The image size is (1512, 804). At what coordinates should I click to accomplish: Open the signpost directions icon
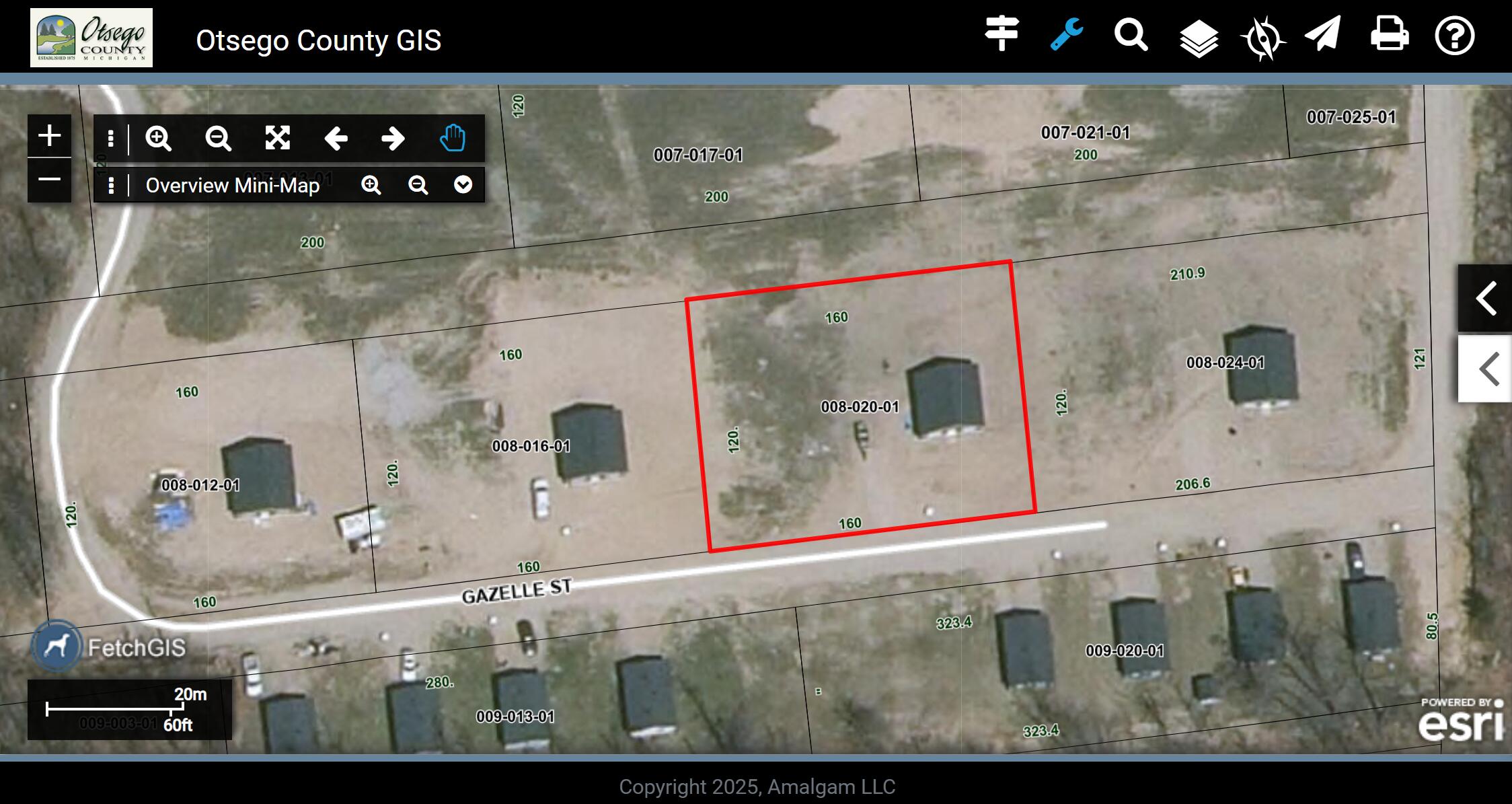click(1001, 34)
